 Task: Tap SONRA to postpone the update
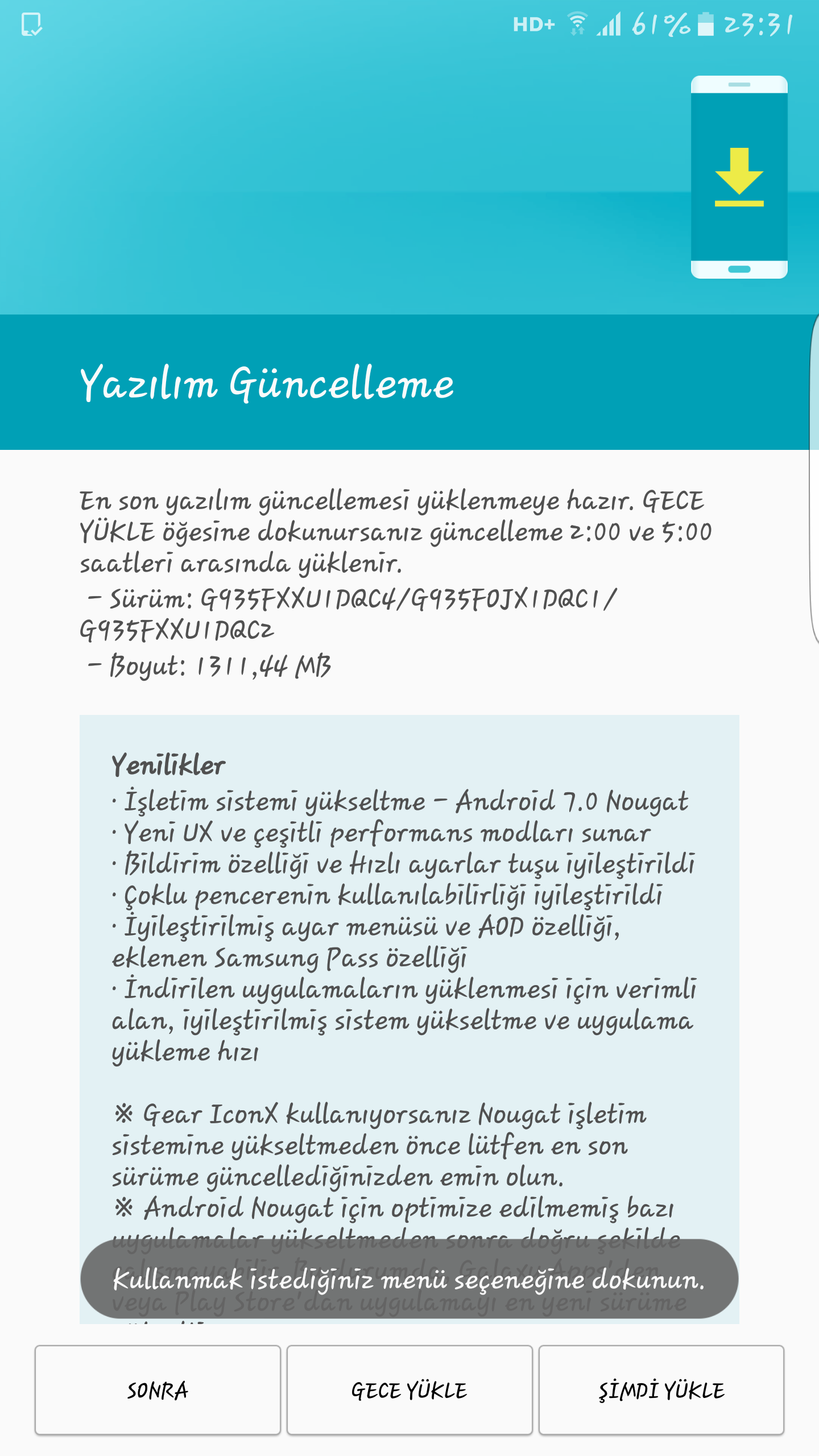pyautogui.click(x=158, y=1390)
